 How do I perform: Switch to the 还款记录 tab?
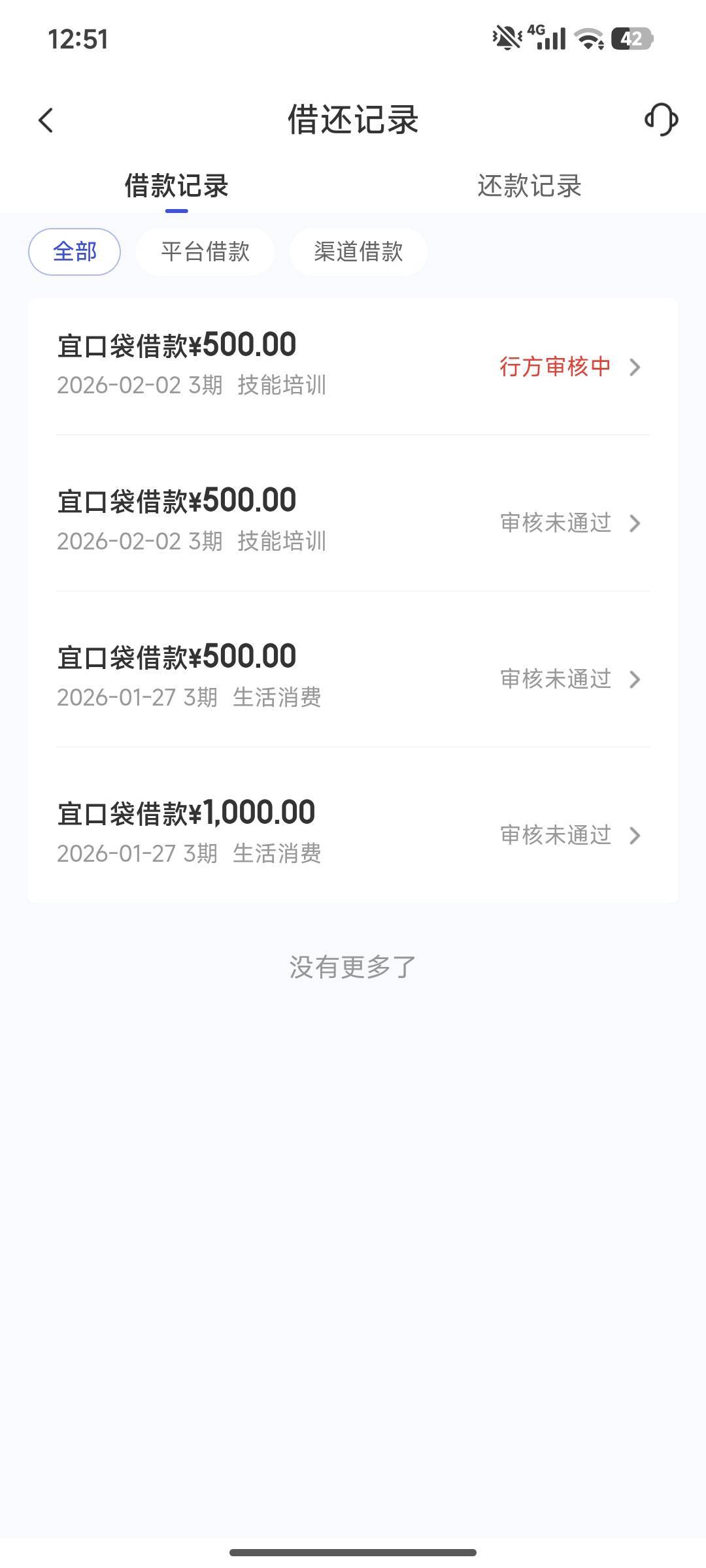pyautogui.click(x=529, y=186)
